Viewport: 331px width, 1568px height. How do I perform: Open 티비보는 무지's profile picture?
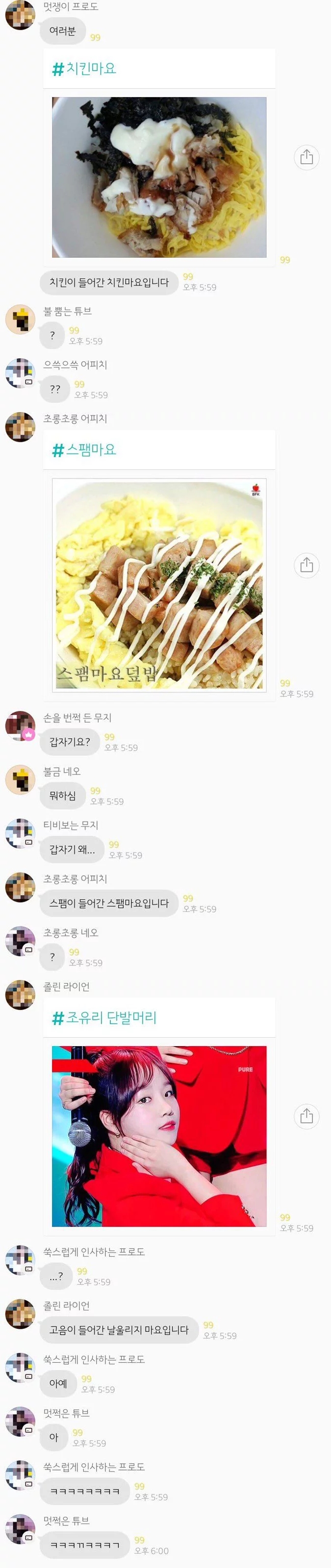tap(20, 833)
